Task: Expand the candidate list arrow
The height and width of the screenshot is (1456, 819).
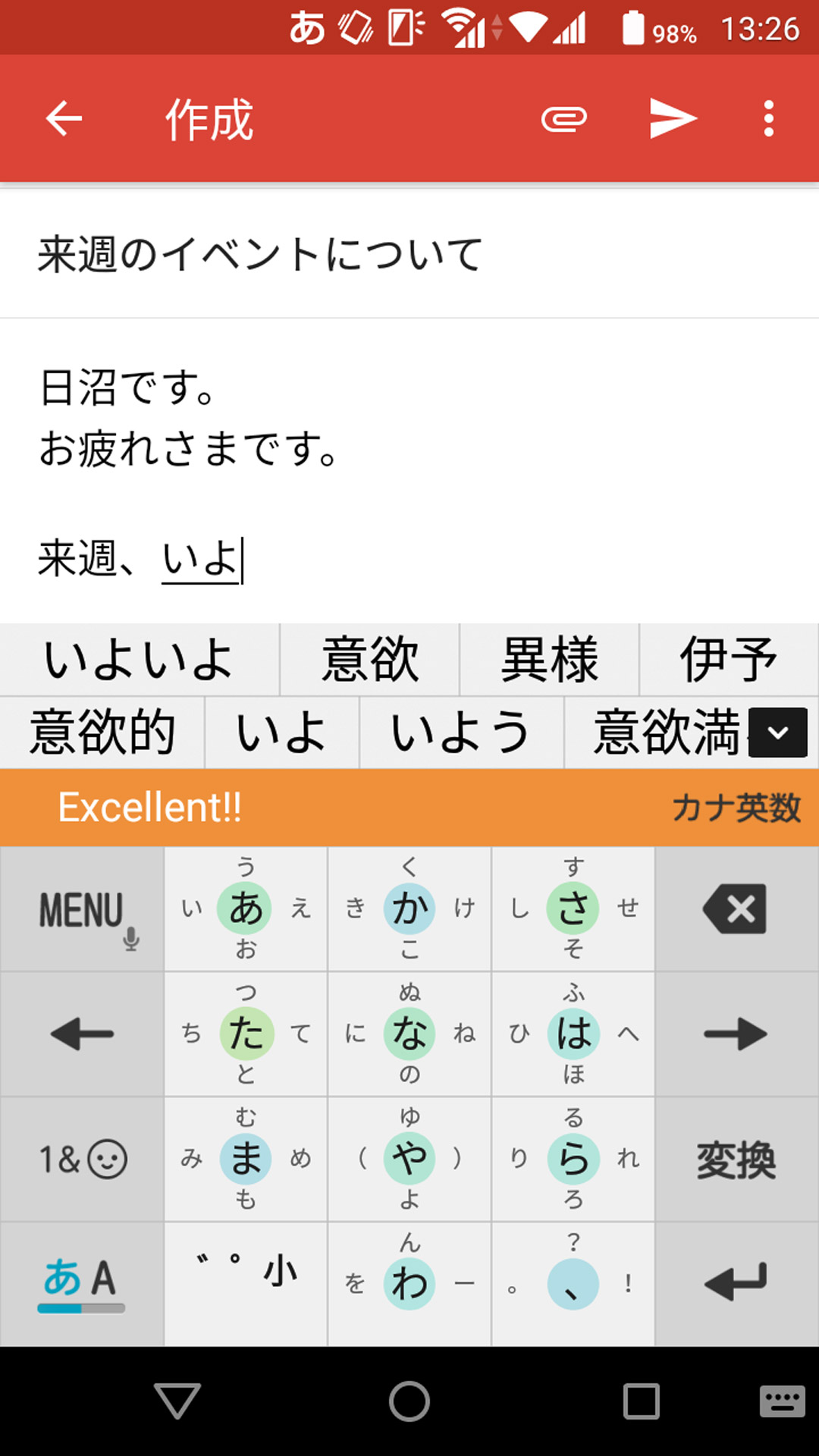Action: tap(778, 733)
